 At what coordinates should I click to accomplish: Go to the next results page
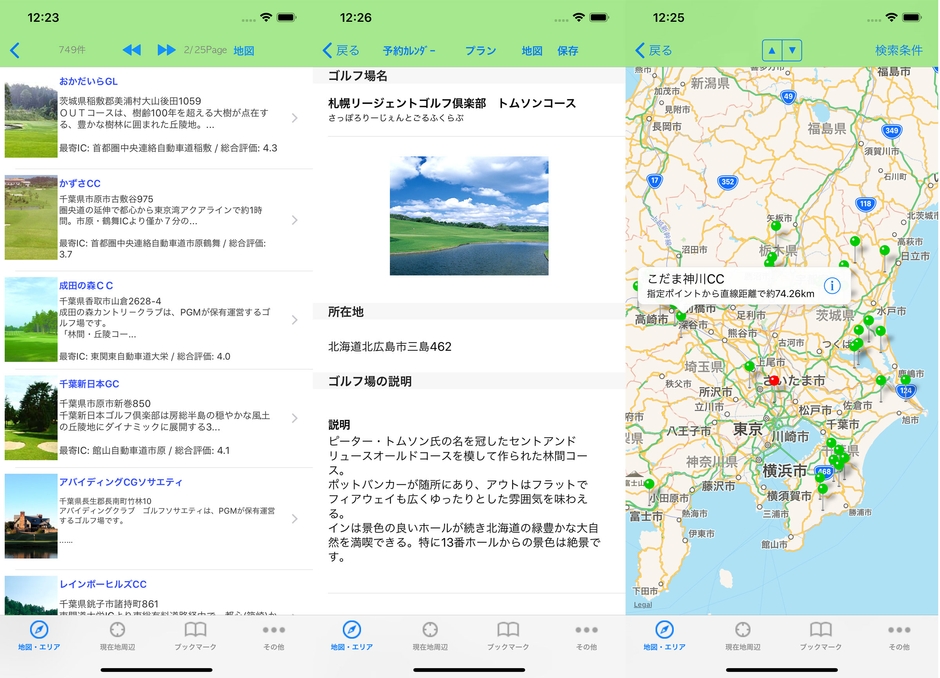166,50
